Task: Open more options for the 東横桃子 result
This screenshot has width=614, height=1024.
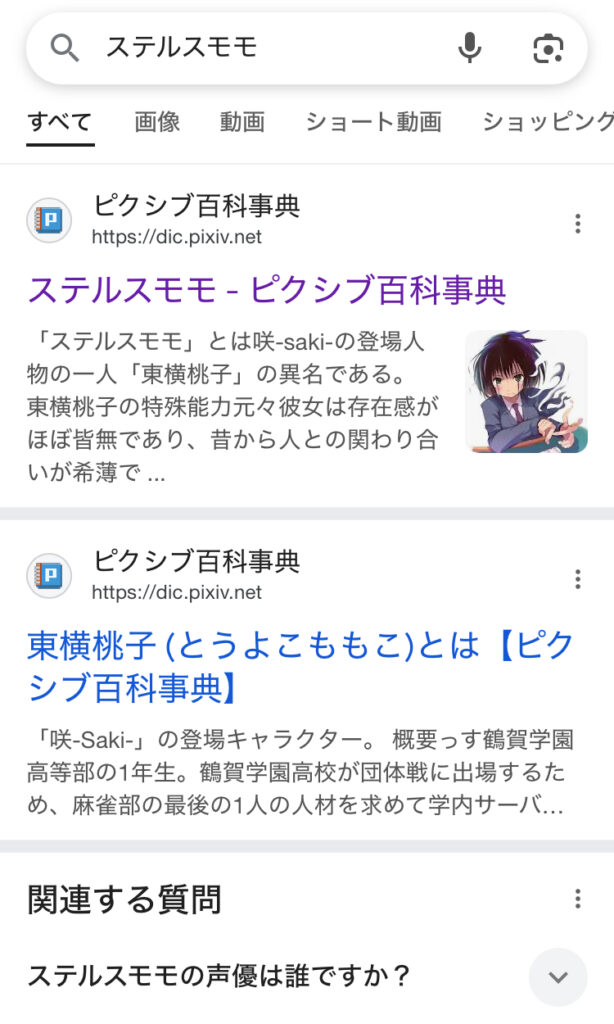Action: point(577,578)
